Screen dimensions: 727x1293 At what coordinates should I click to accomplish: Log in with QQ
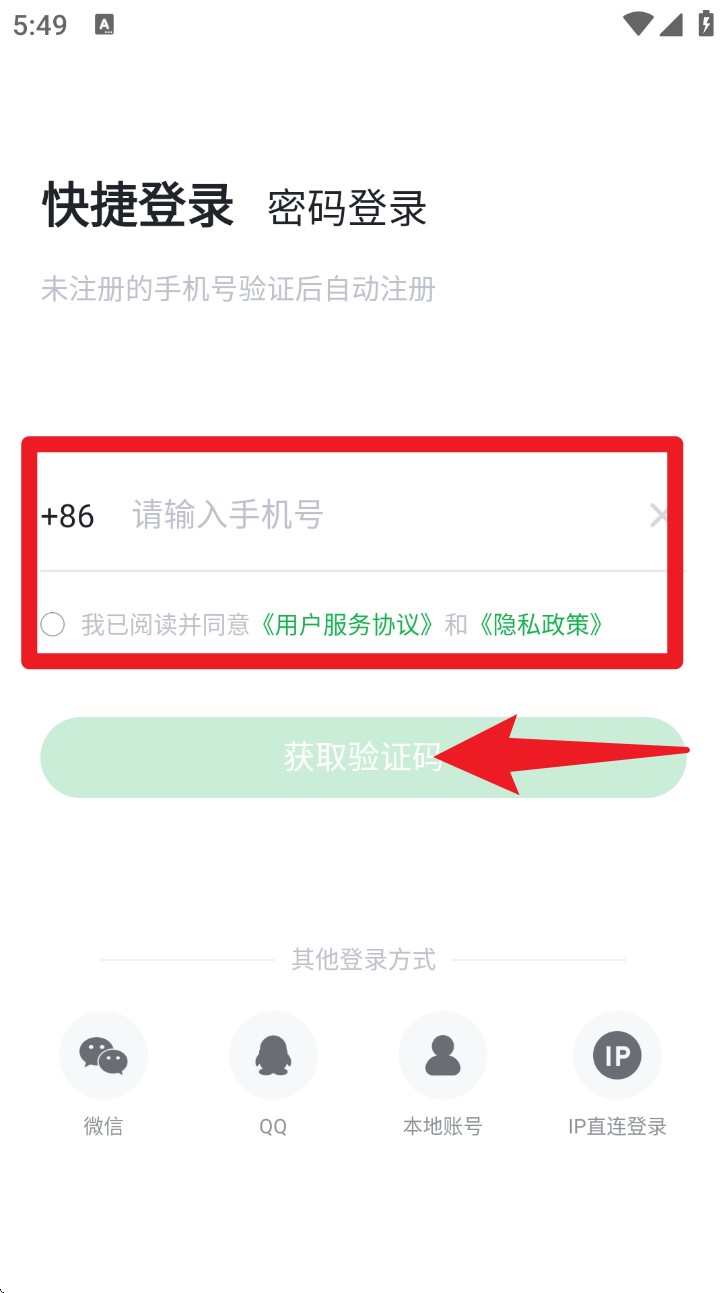coord(273,1056)
